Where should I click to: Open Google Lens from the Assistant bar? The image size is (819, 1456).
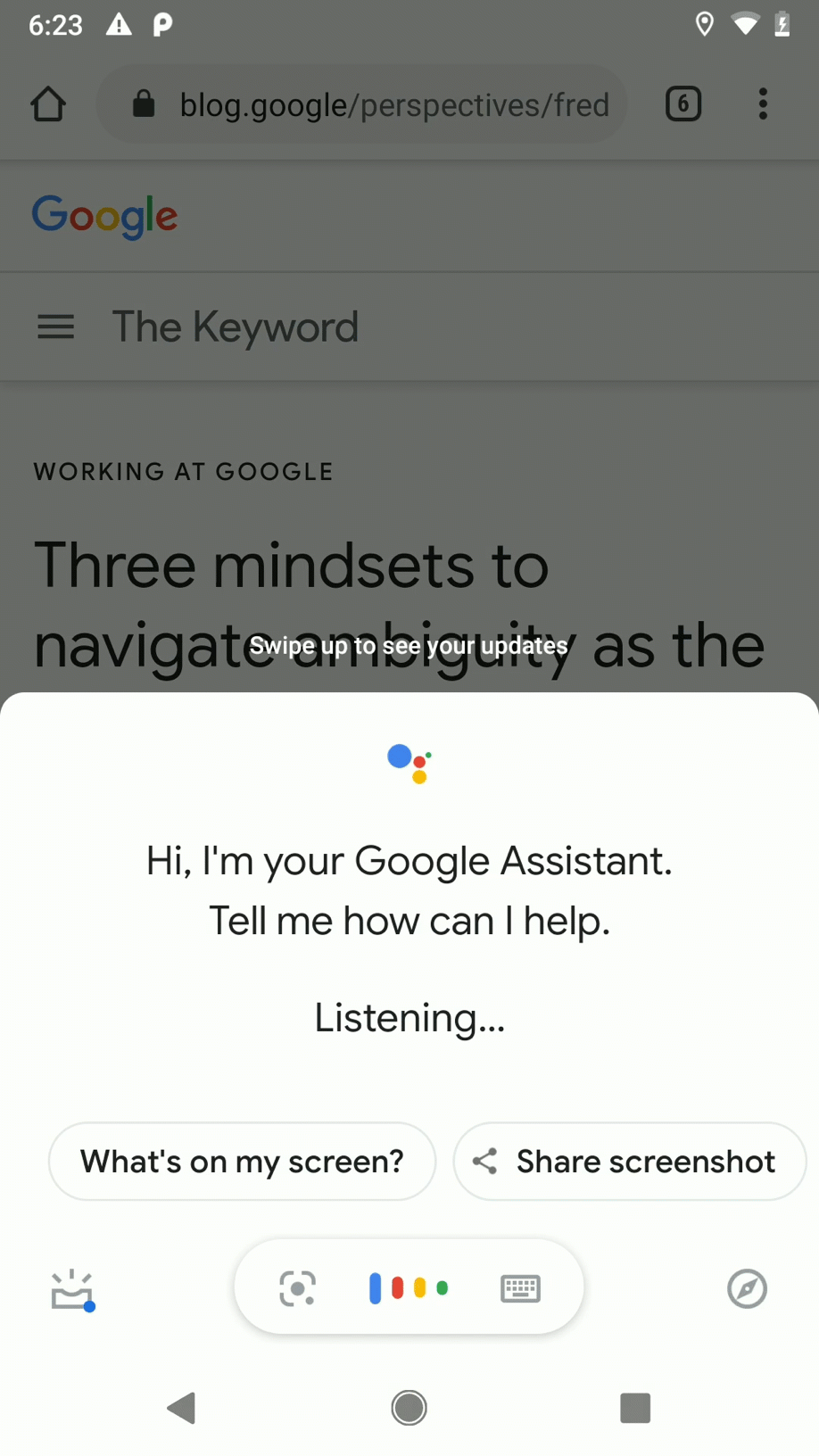pos(297,1287)
